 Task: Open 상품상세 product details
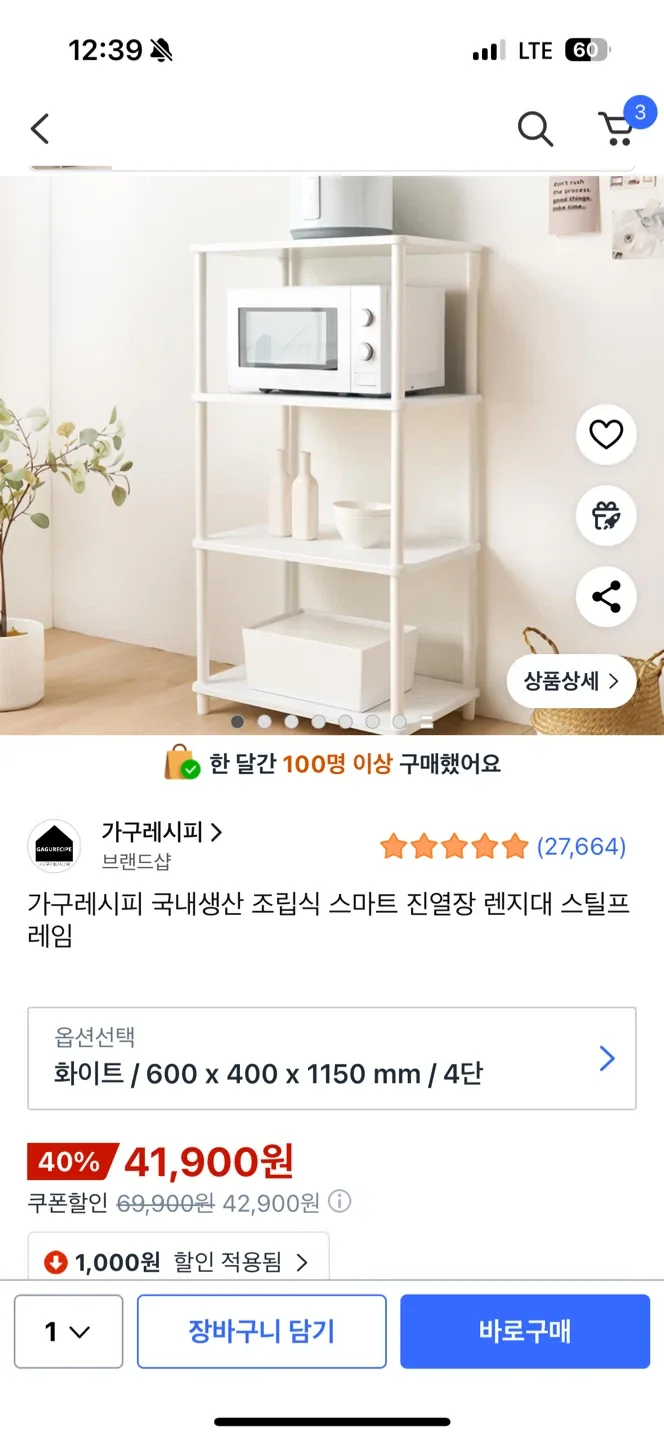tap(571, 682)
